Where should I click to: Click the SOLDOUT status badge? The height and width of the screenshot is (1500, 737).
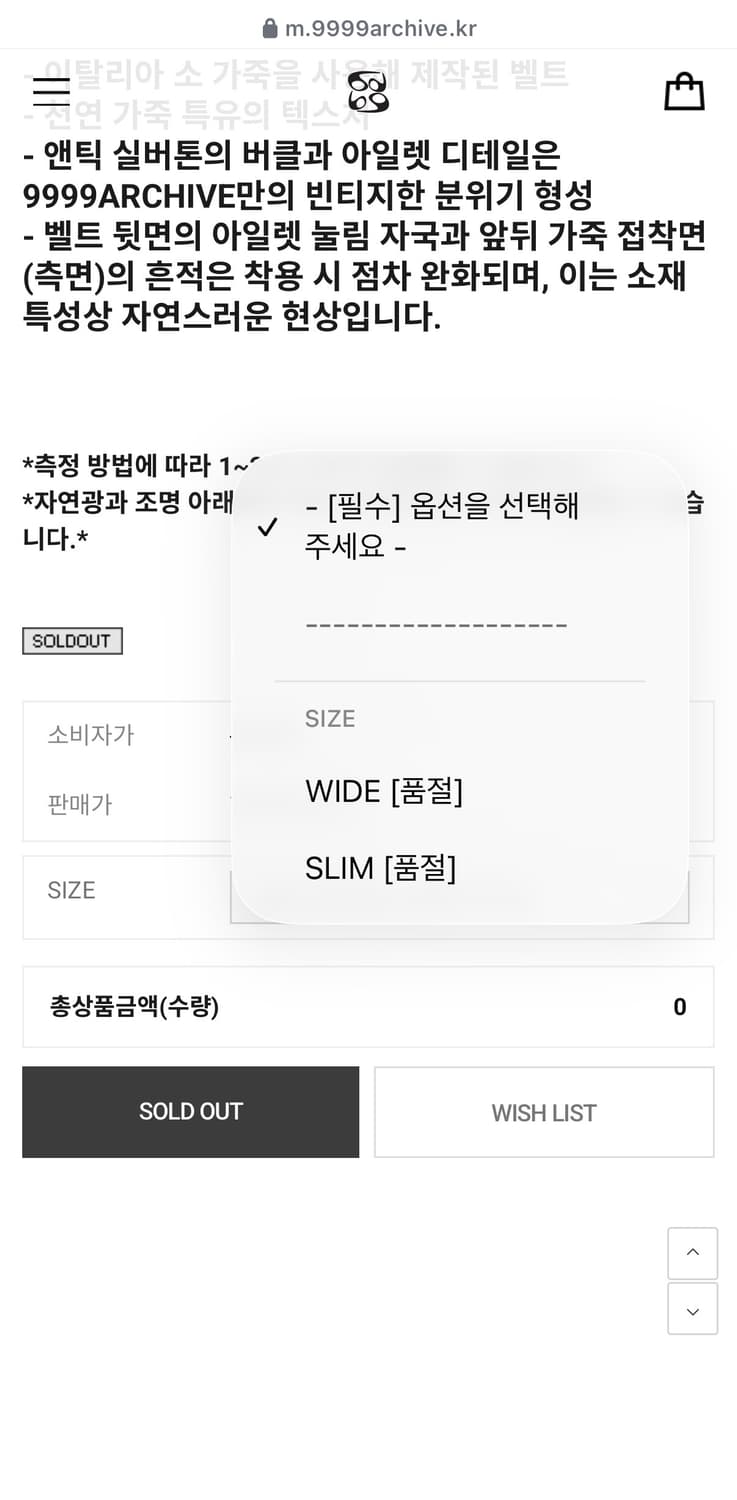coord(72,640)
